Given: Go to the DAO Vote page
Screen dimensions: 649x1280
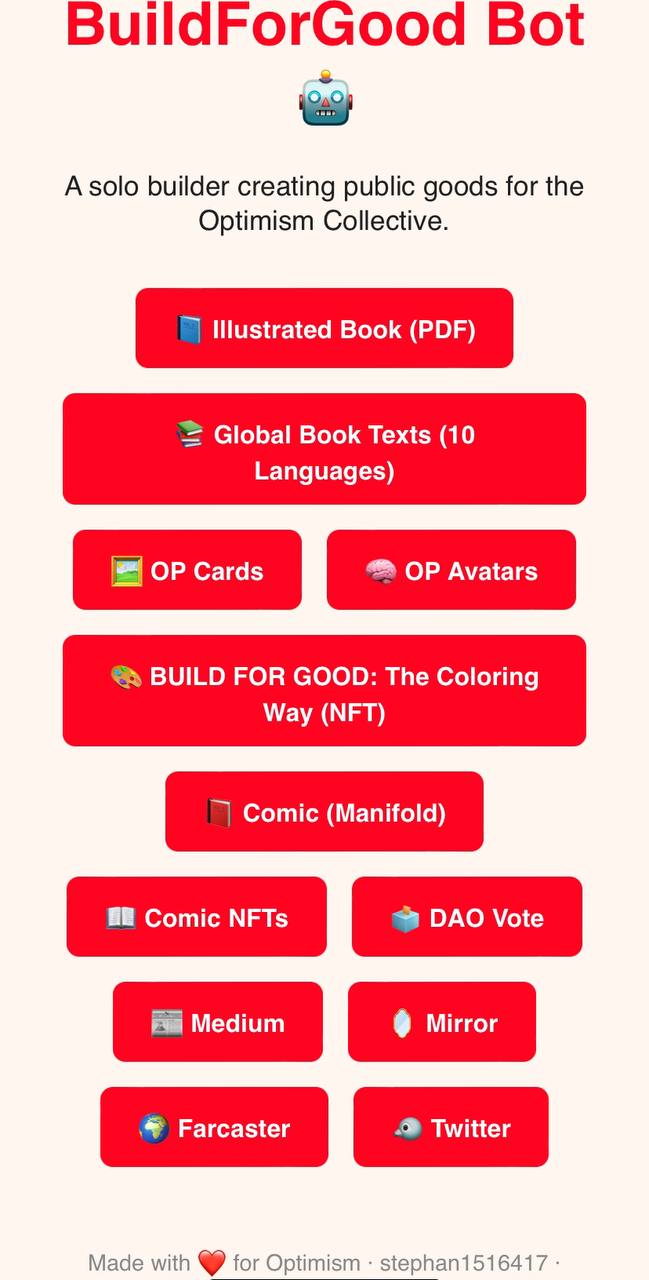Looking at the screenshot, I should [467, 917].
